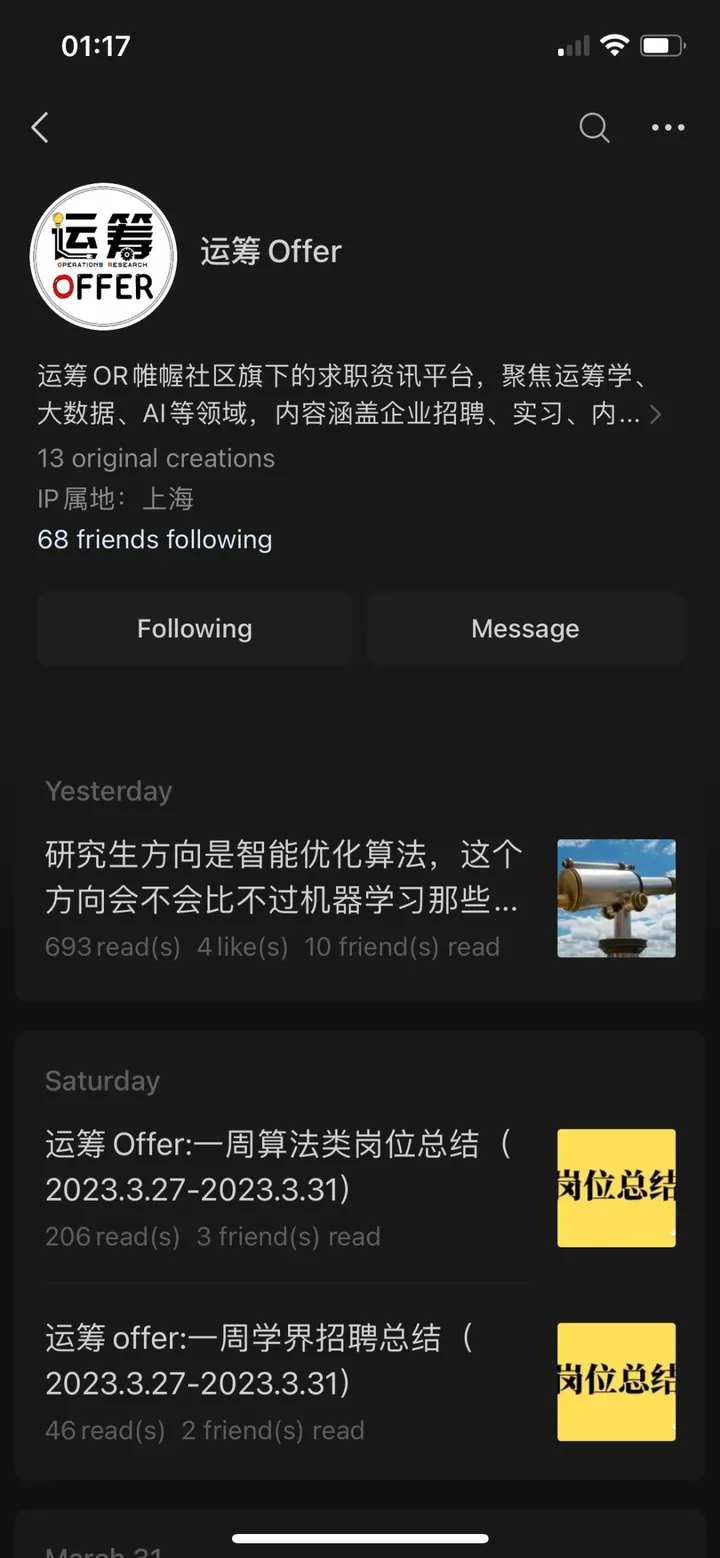The width and height of the screenshot is (720, 1558).
Task: Expand the full account description
Action: 655,414
